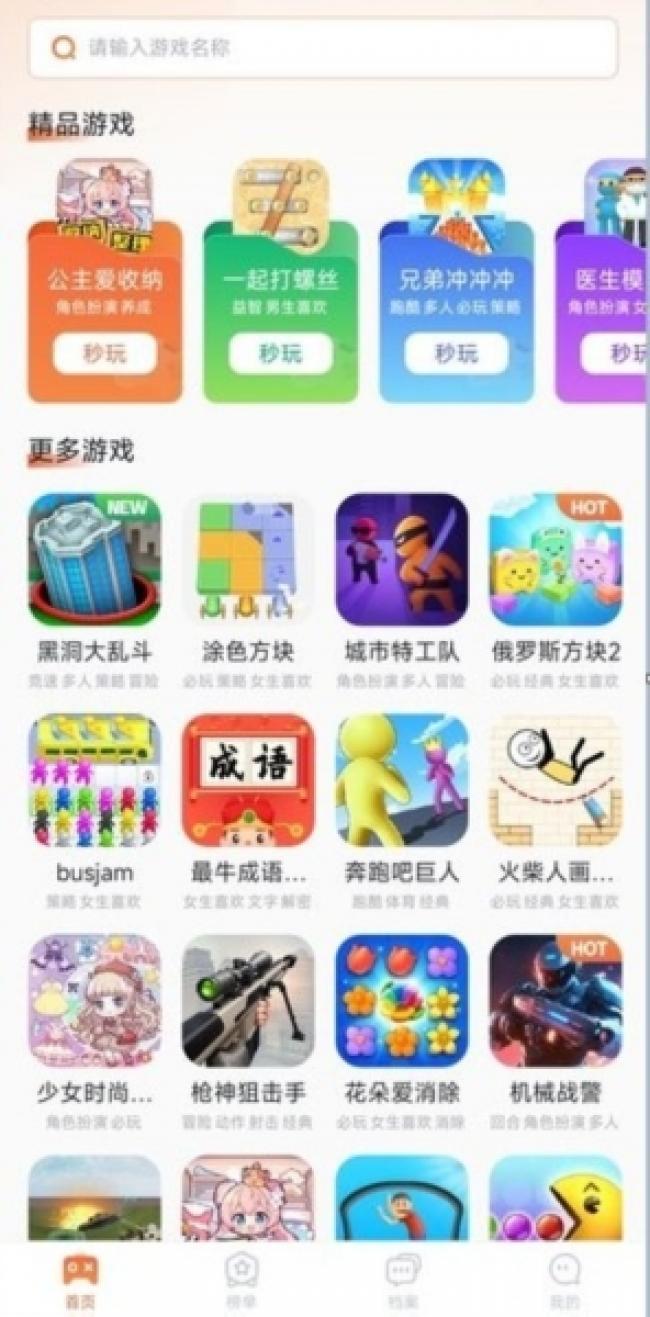Instantly play 兄弟冲冲冲 via 秒玩
This screenshot has height=1317, width=650.
click(456, 353)
